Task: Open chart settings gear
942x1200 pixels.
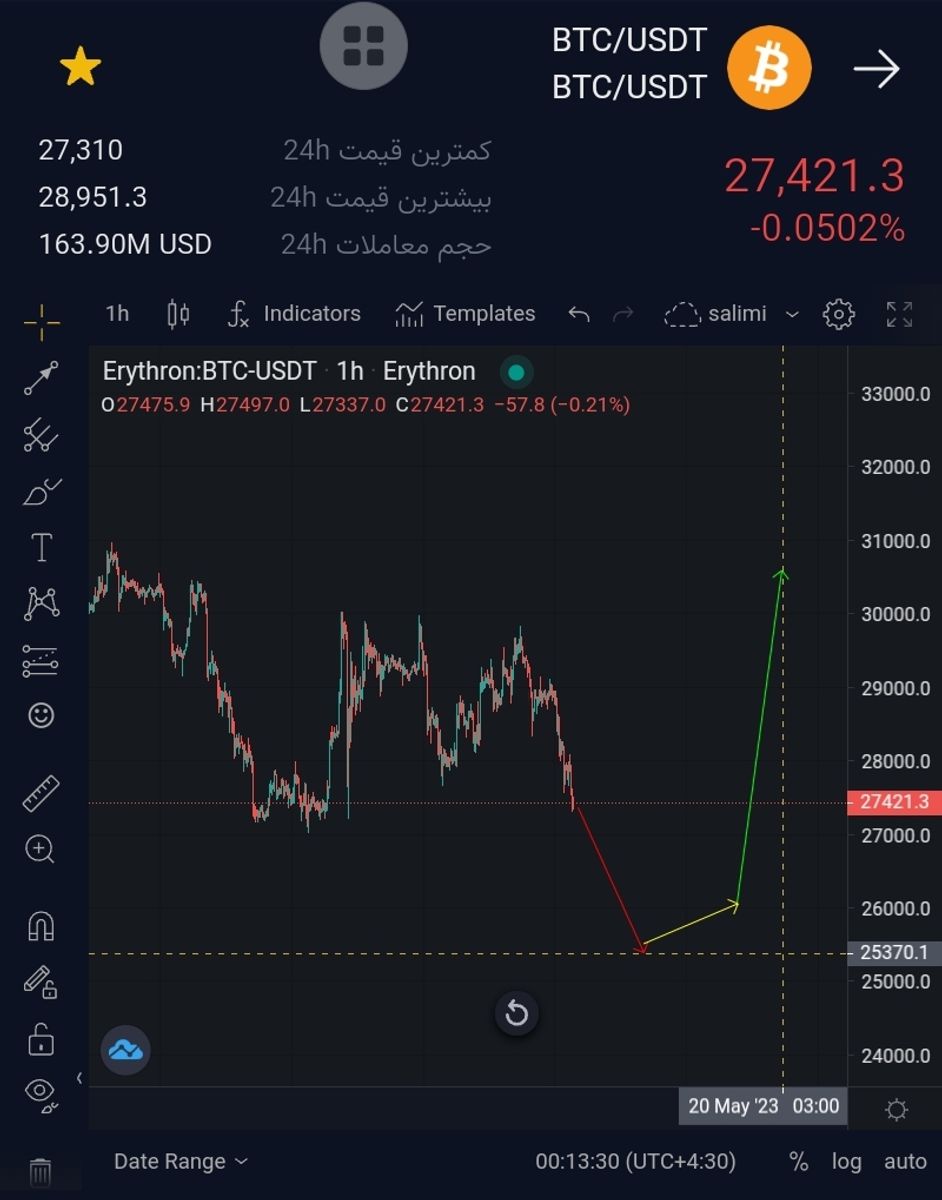Action: 838,314
